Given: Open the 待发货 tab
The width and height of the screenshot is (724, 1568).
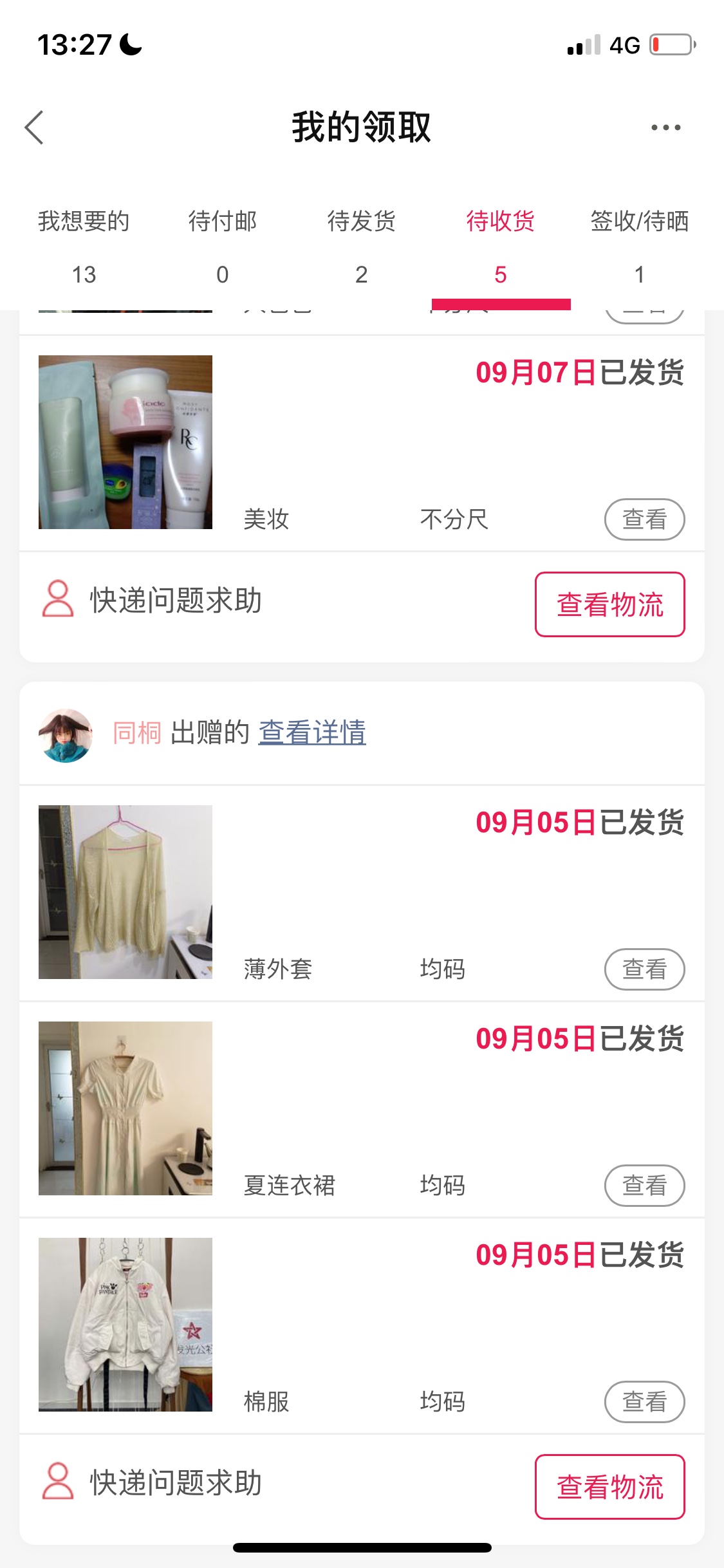Looking at the screenshot, I should tap(362, 246).
